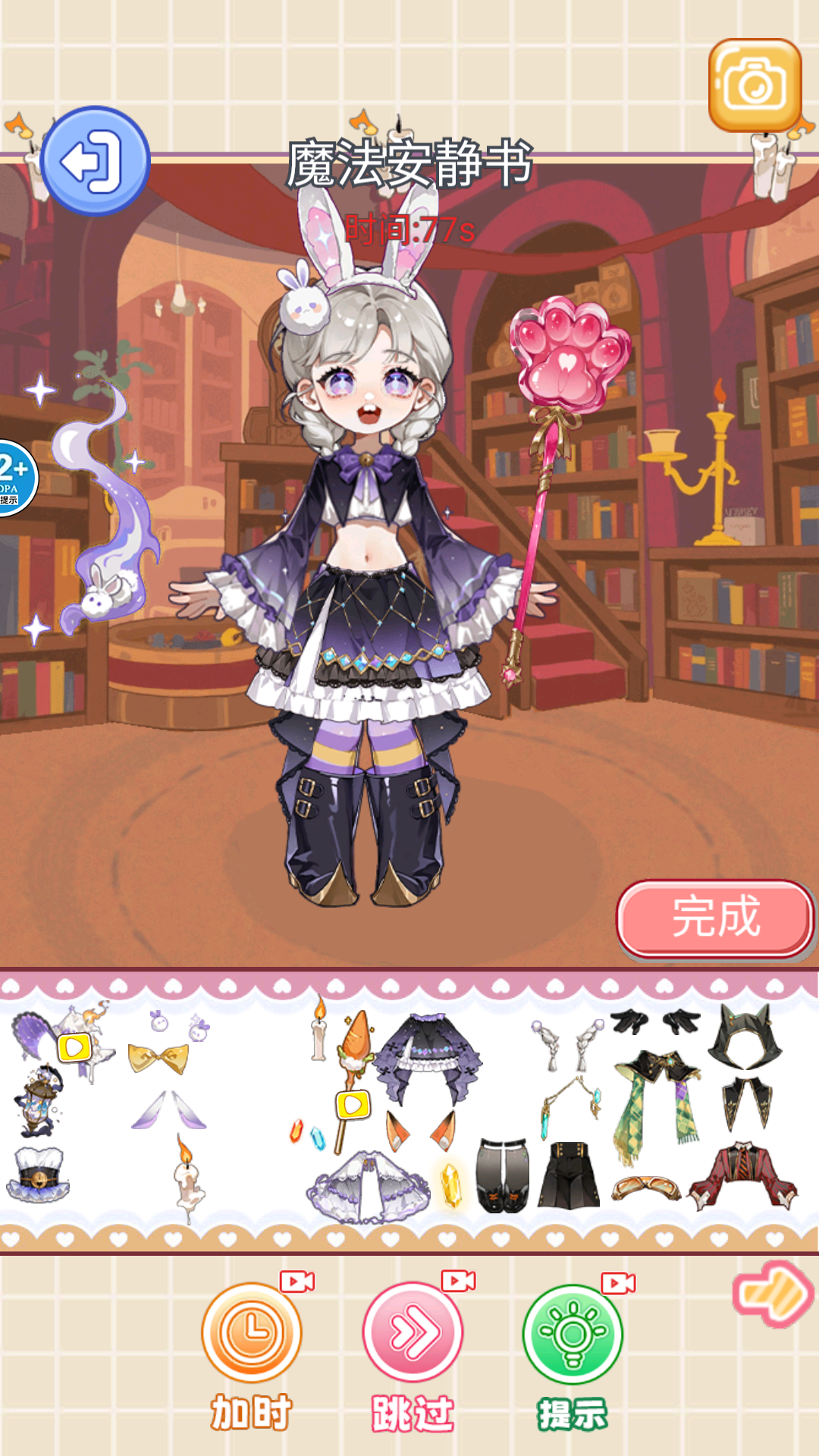This screenshot has width=819, height=1456.
Task: Add time with the 加时 button
Action: coord(252,1332)
